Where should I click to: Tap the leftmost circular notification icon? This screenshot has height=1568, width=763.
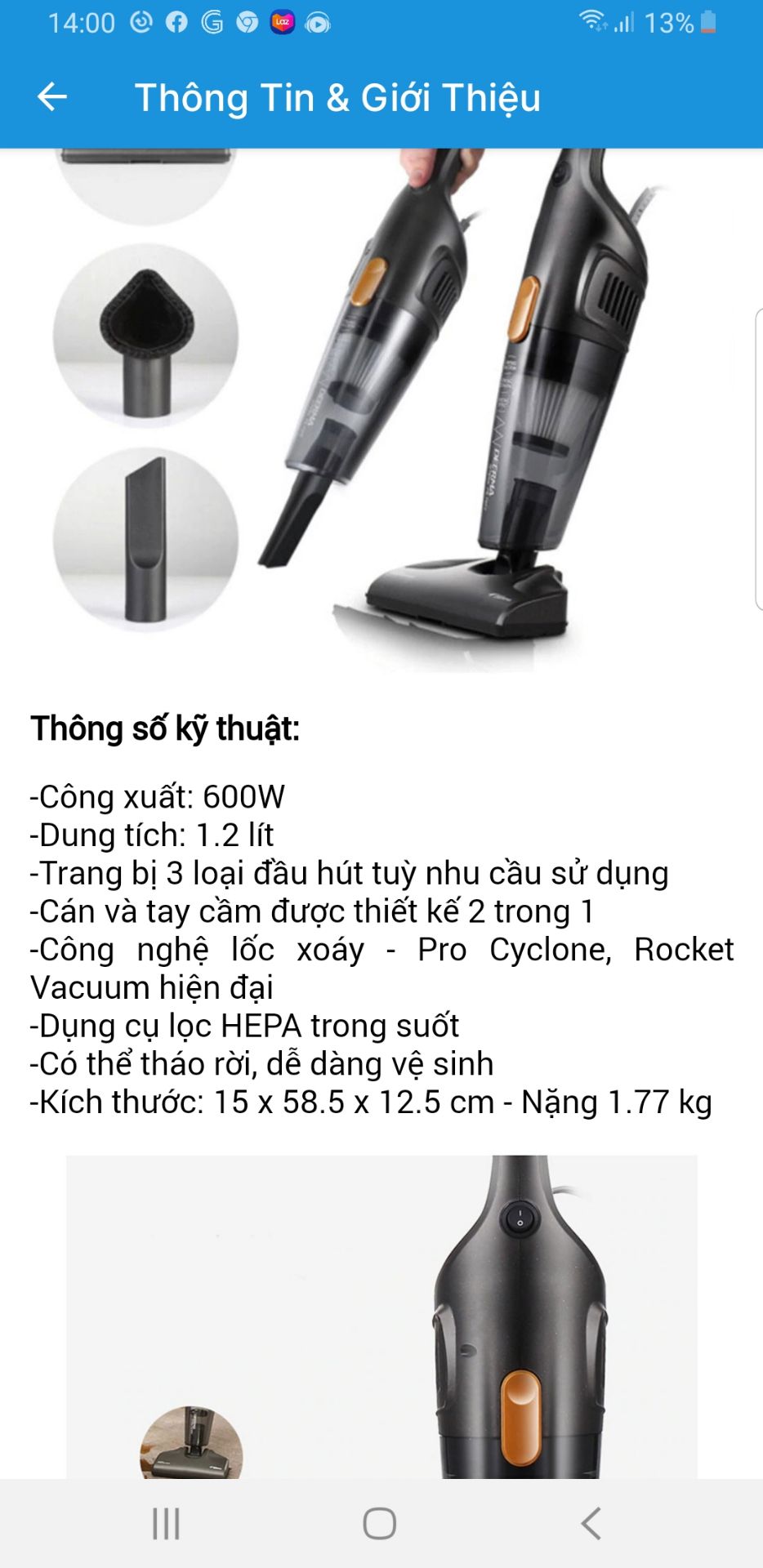pos(141,23)
